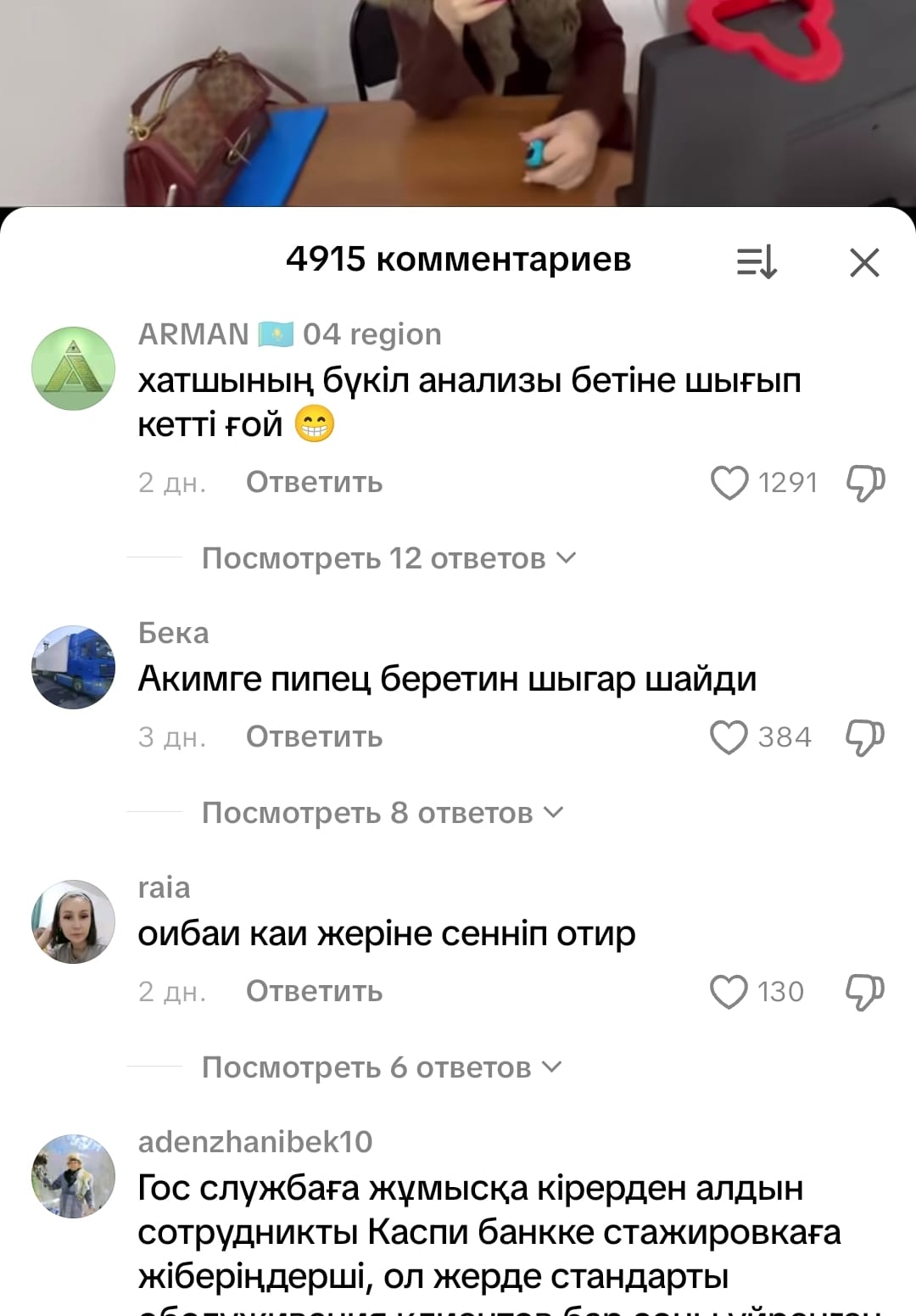Like raia's comment
This screenshot has width=916, height=1316.
tap(729, 992)
